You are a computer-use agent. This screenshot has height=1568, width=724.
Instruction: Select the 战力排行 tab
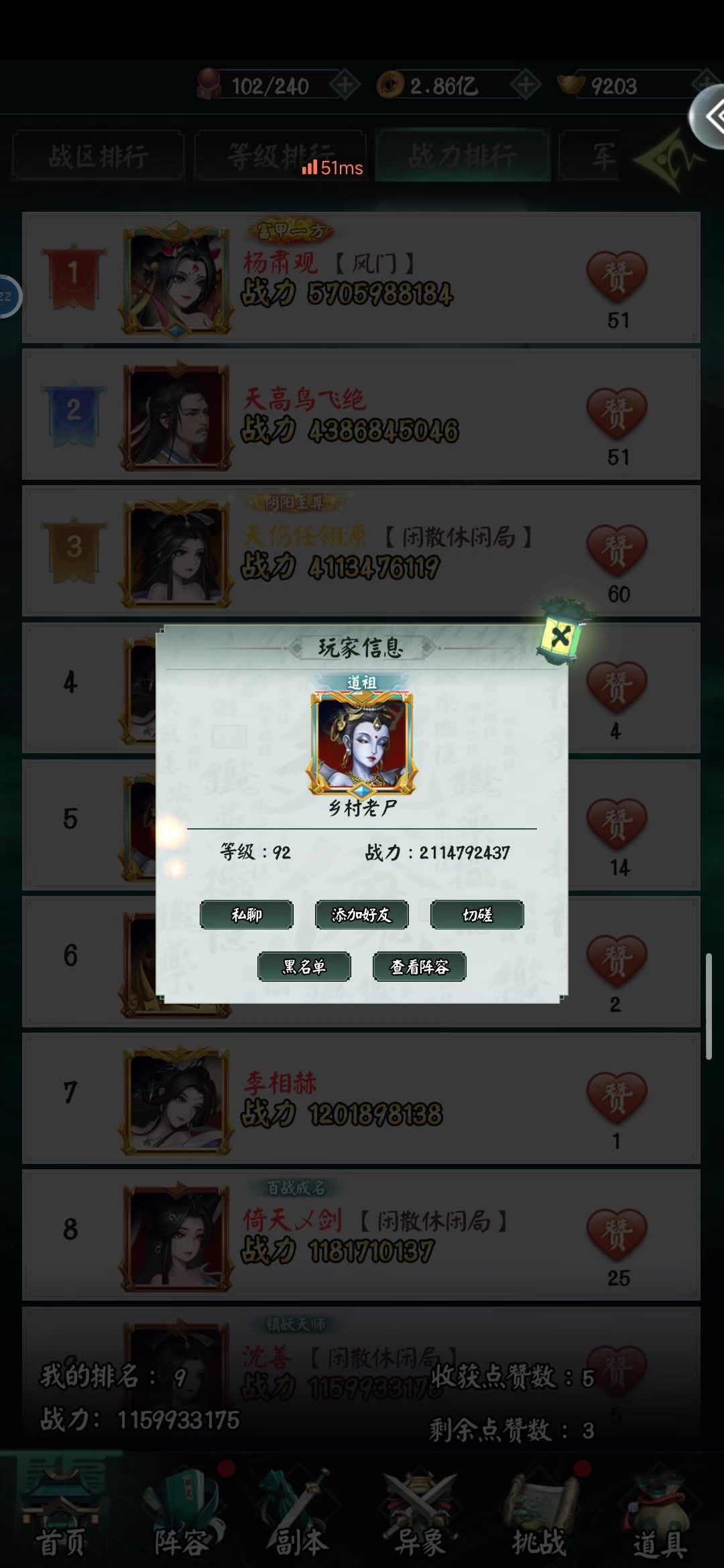tap(463, 157)
